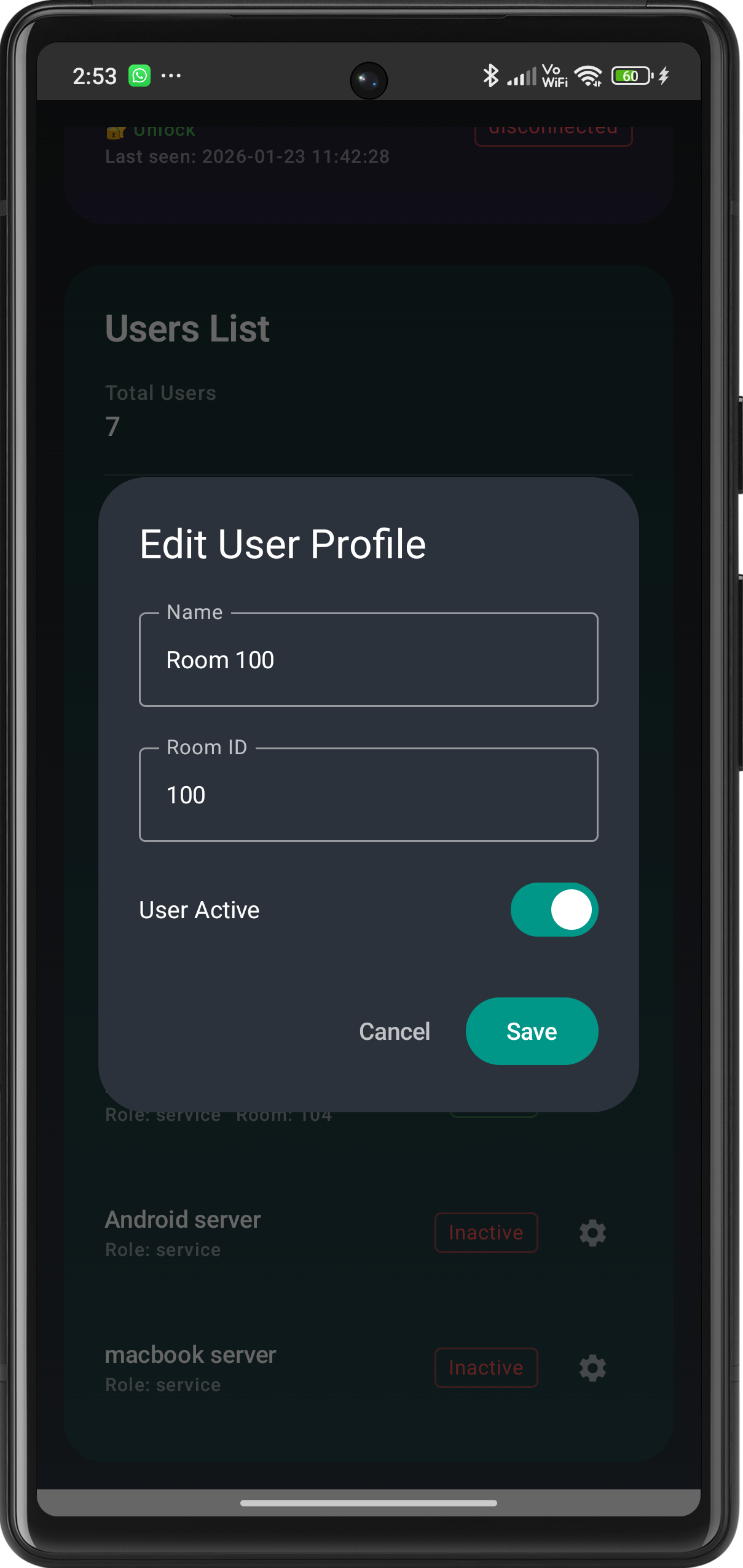This screenshot has height=1568, width=743.
Task: Save the user profile changes
Action: [x=532, y=1032]
